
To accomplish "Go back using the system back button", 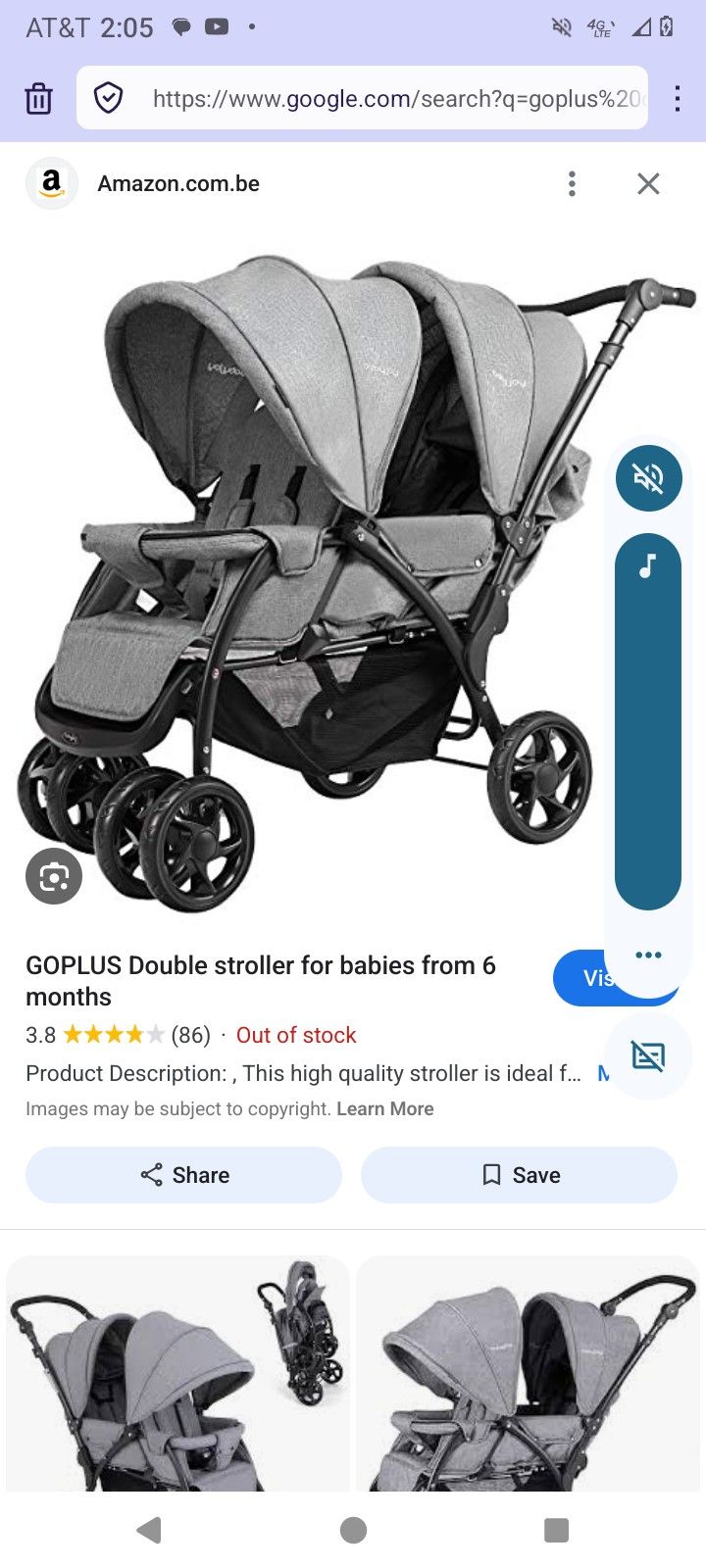I will tap(149, 1530).
